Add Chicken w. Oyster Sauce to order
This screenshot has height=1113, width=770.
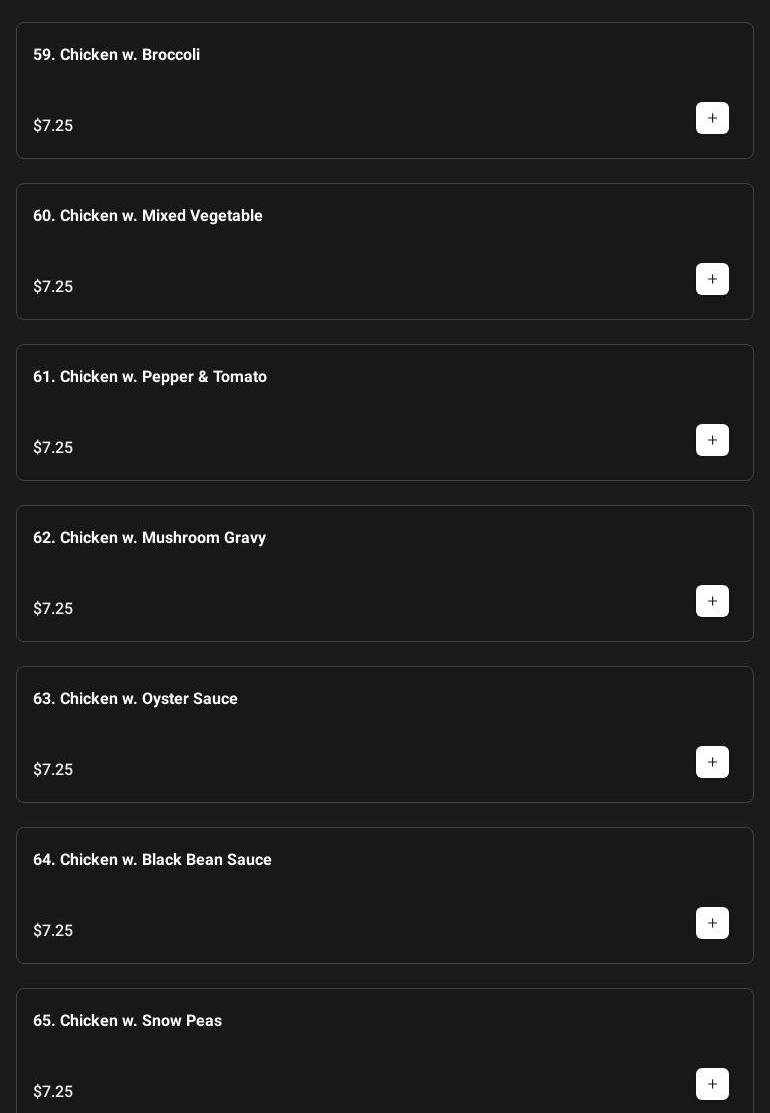tap(712, 762)
